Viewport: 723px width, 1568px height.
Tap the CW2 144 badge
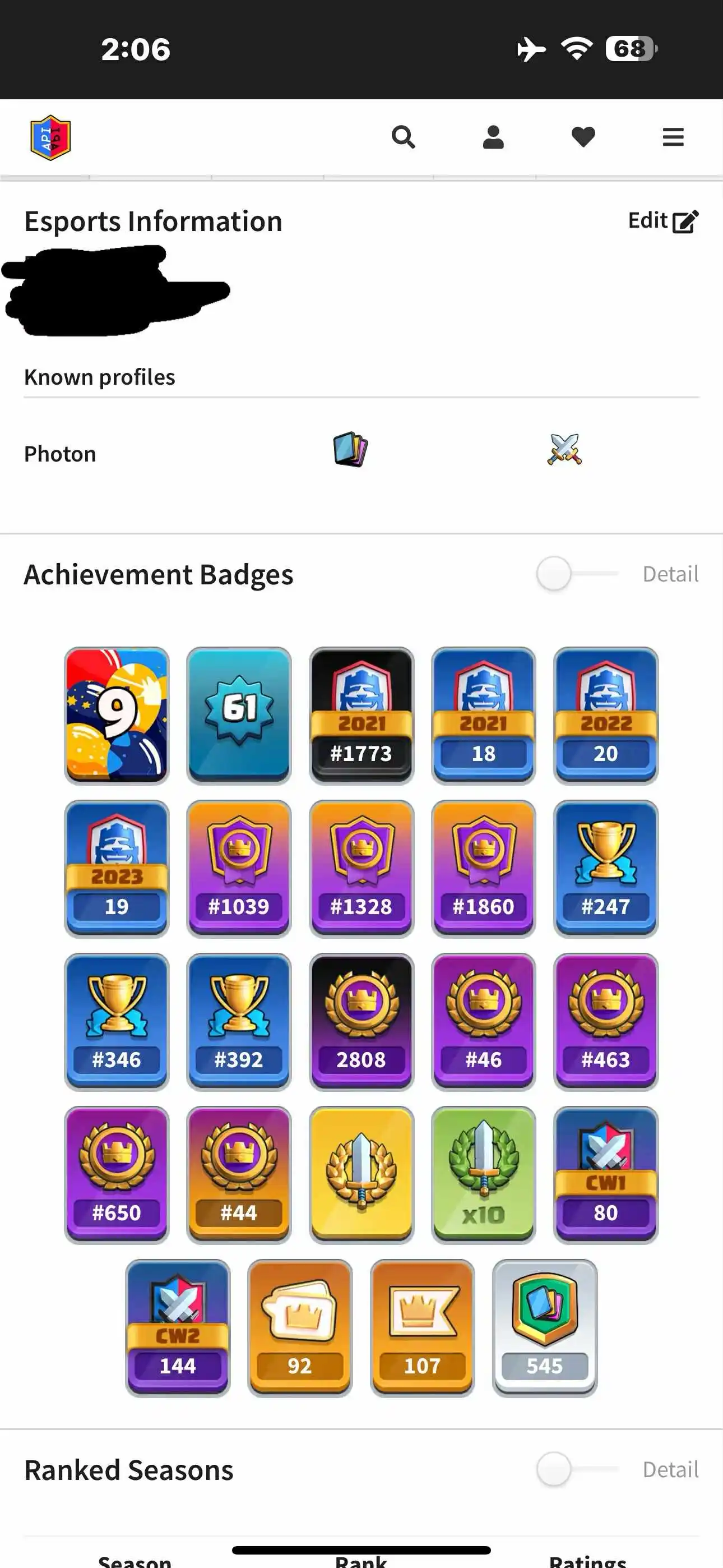click(x=178, y=1327)
